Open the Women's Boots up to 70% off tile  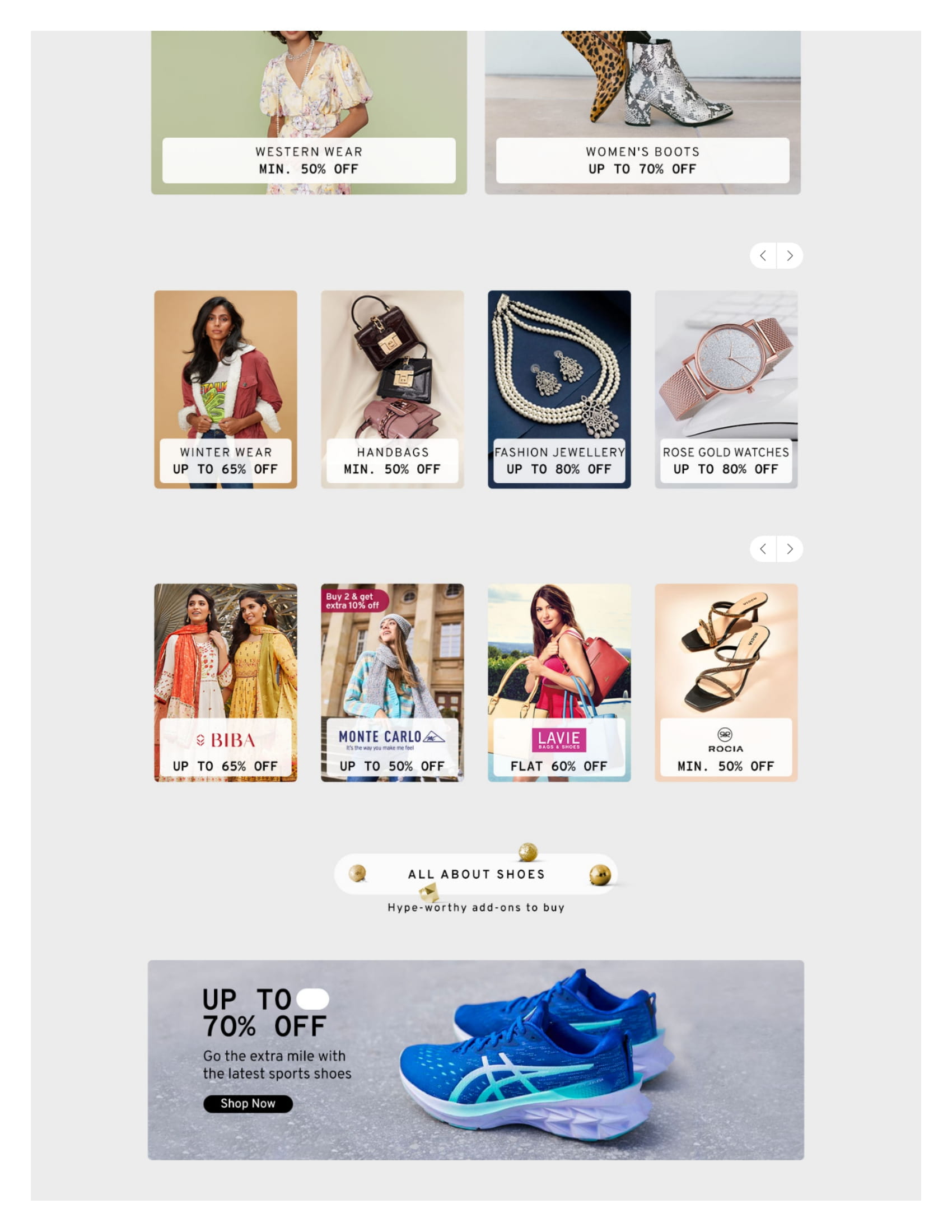coord(642,113)
